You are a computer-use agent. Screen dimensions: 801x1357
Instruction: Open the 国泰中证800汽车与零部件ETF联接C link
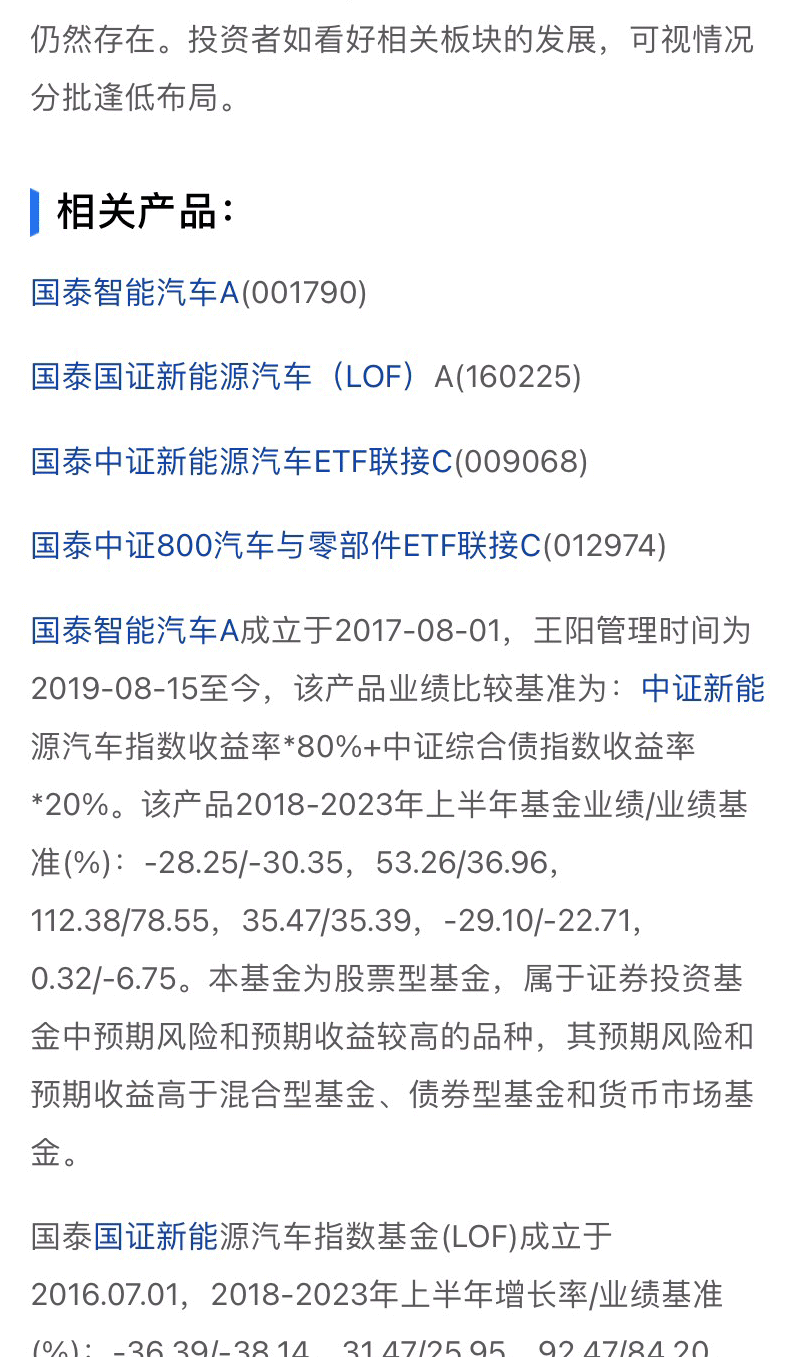click(x=285, y=545)
